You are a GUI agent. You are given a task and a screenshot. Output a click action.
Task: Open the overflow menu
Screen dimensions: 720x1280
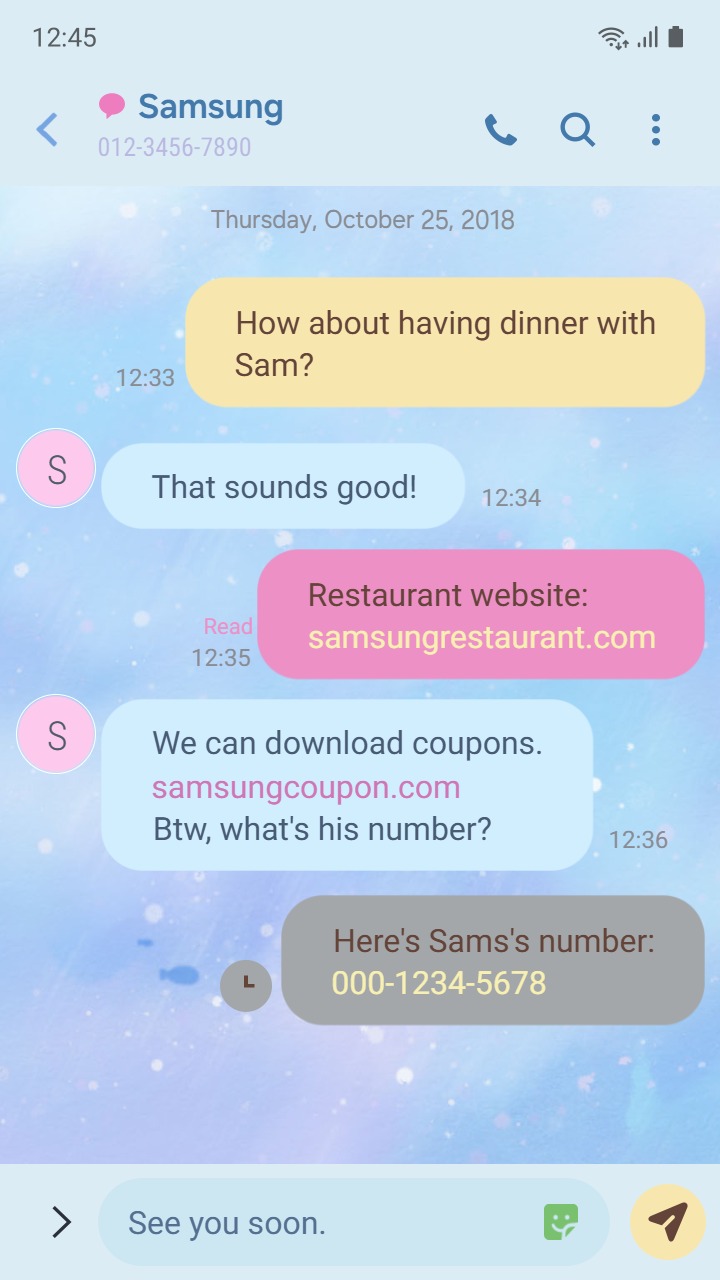[655, 130]
